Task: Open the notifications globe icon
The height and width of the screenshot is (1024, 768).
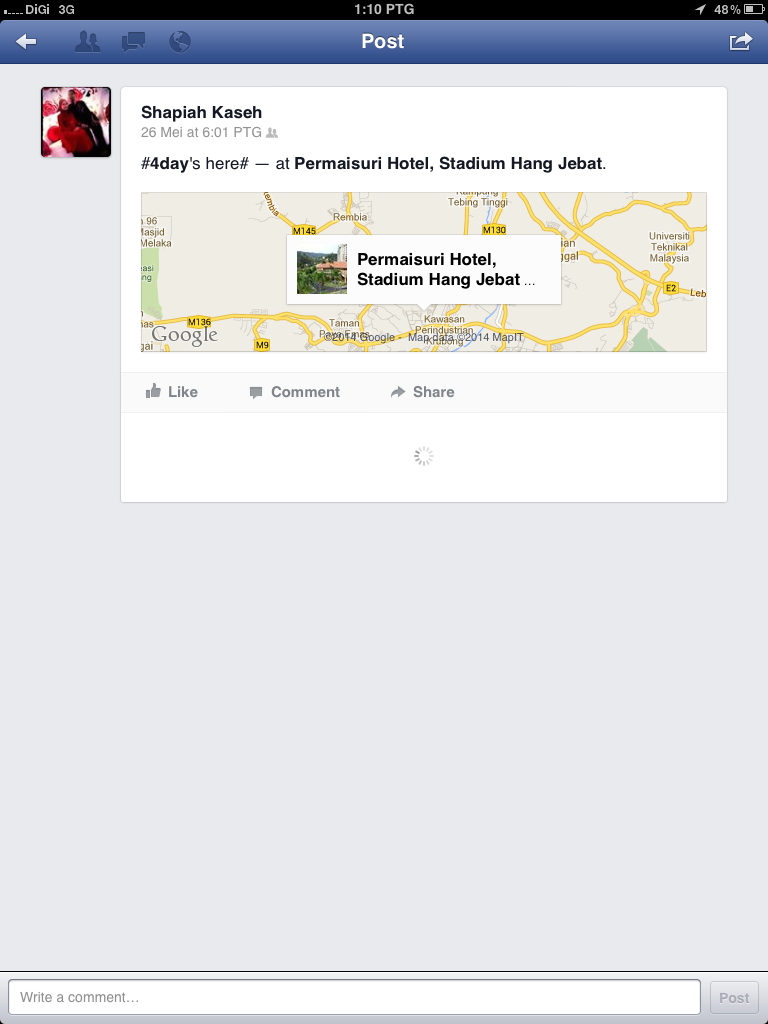Action: click(180, 42)
